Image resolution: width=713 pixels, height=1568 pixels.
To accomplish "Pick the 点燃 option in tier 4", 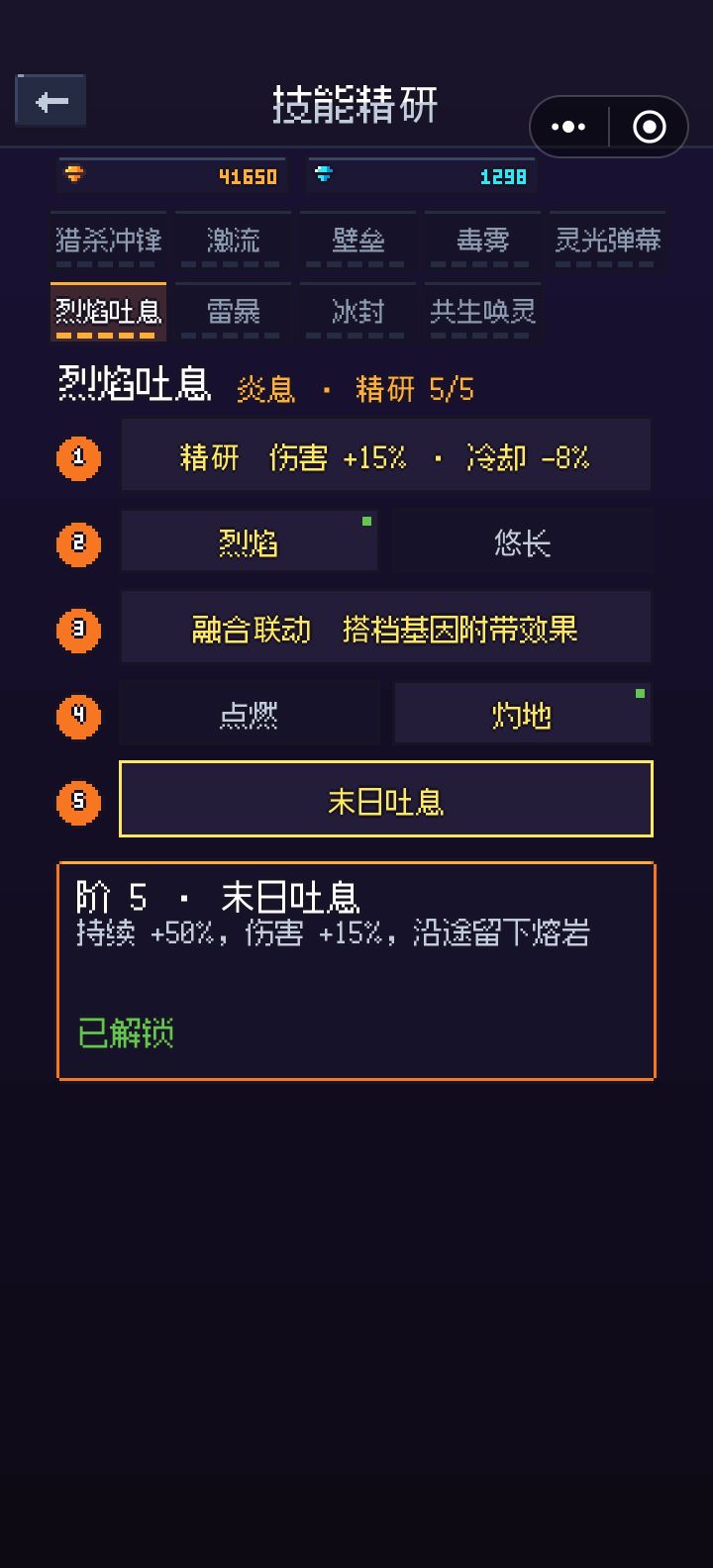I will coord(249,714).
